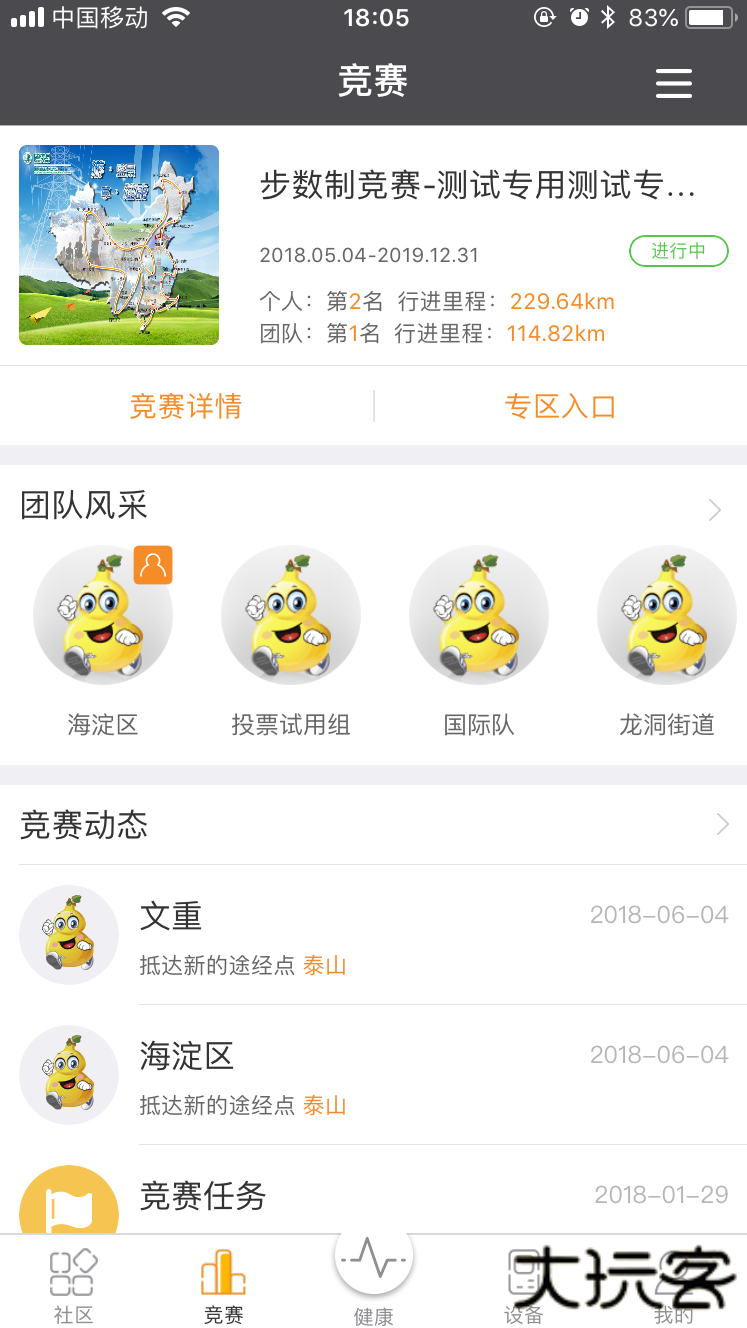Open the 泰山 waypoint link under 文重

(323, 967)
